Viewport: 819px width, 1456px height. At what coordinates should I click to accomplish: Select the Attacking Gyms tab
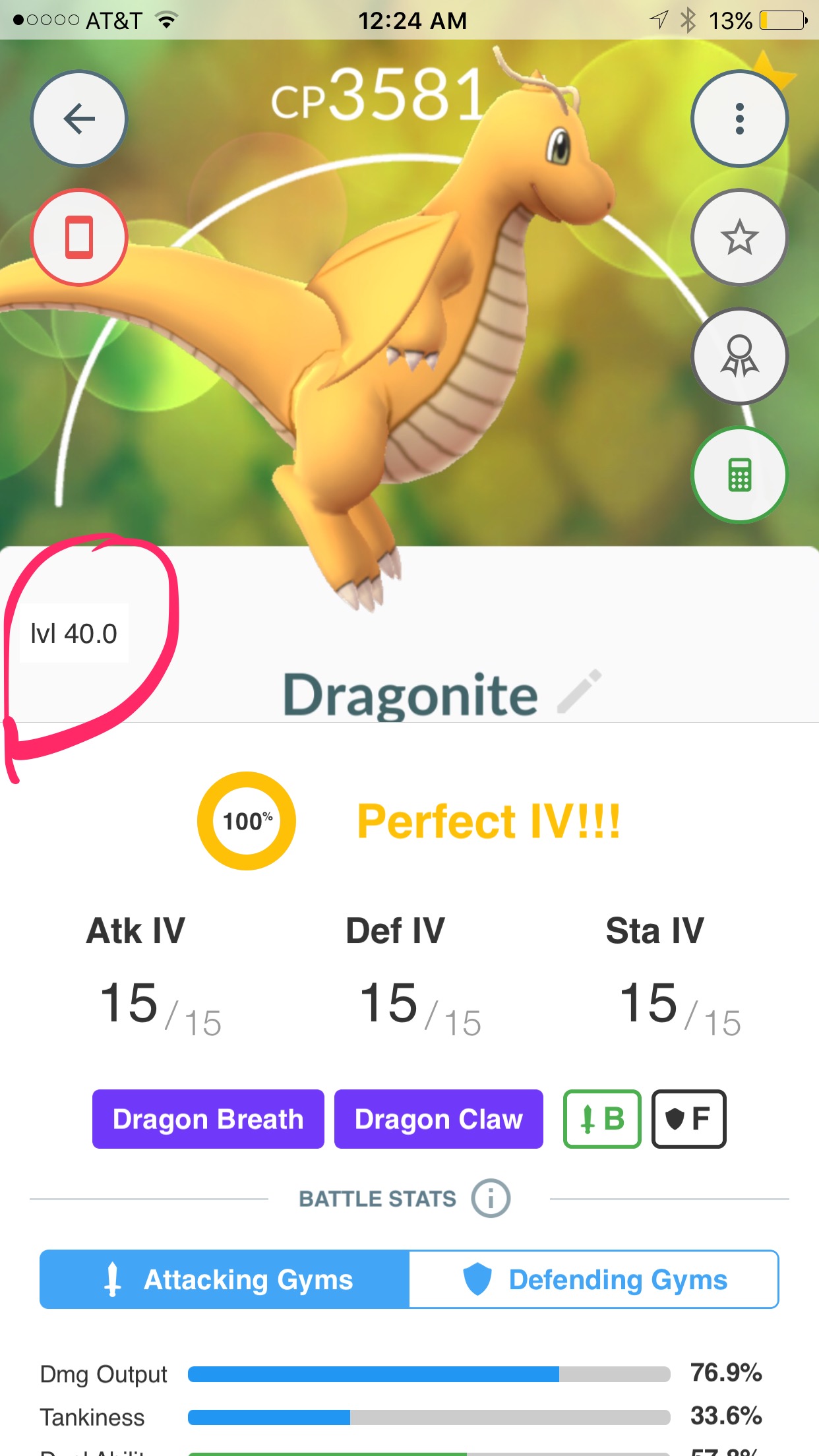[x=224, y=1279]
